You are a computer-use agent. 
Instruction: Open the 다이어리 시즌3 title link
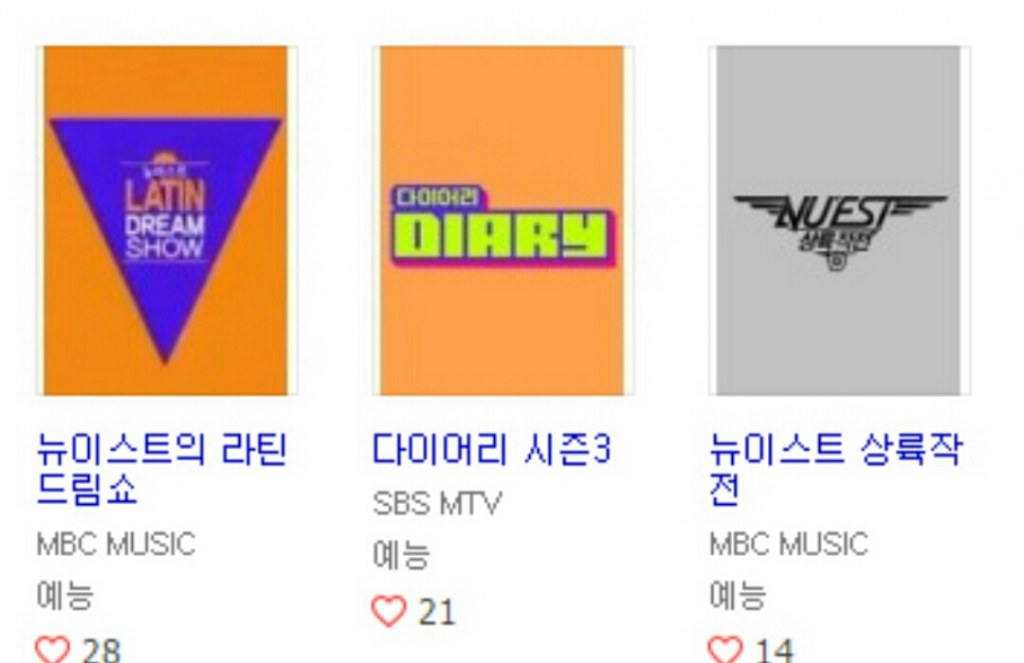(491, 450)
